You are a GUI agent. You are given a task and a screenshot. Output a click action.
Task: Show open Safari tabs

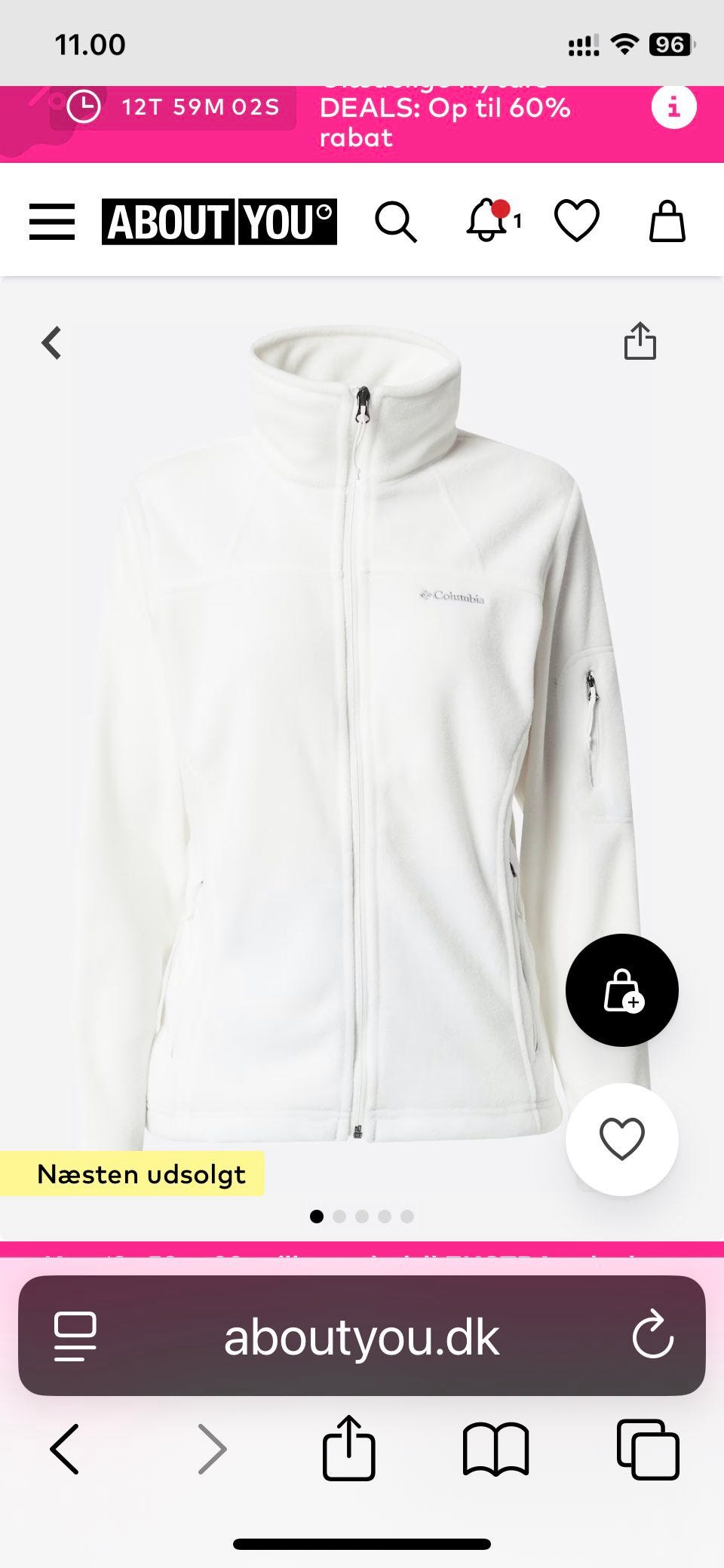point(648,1449)
